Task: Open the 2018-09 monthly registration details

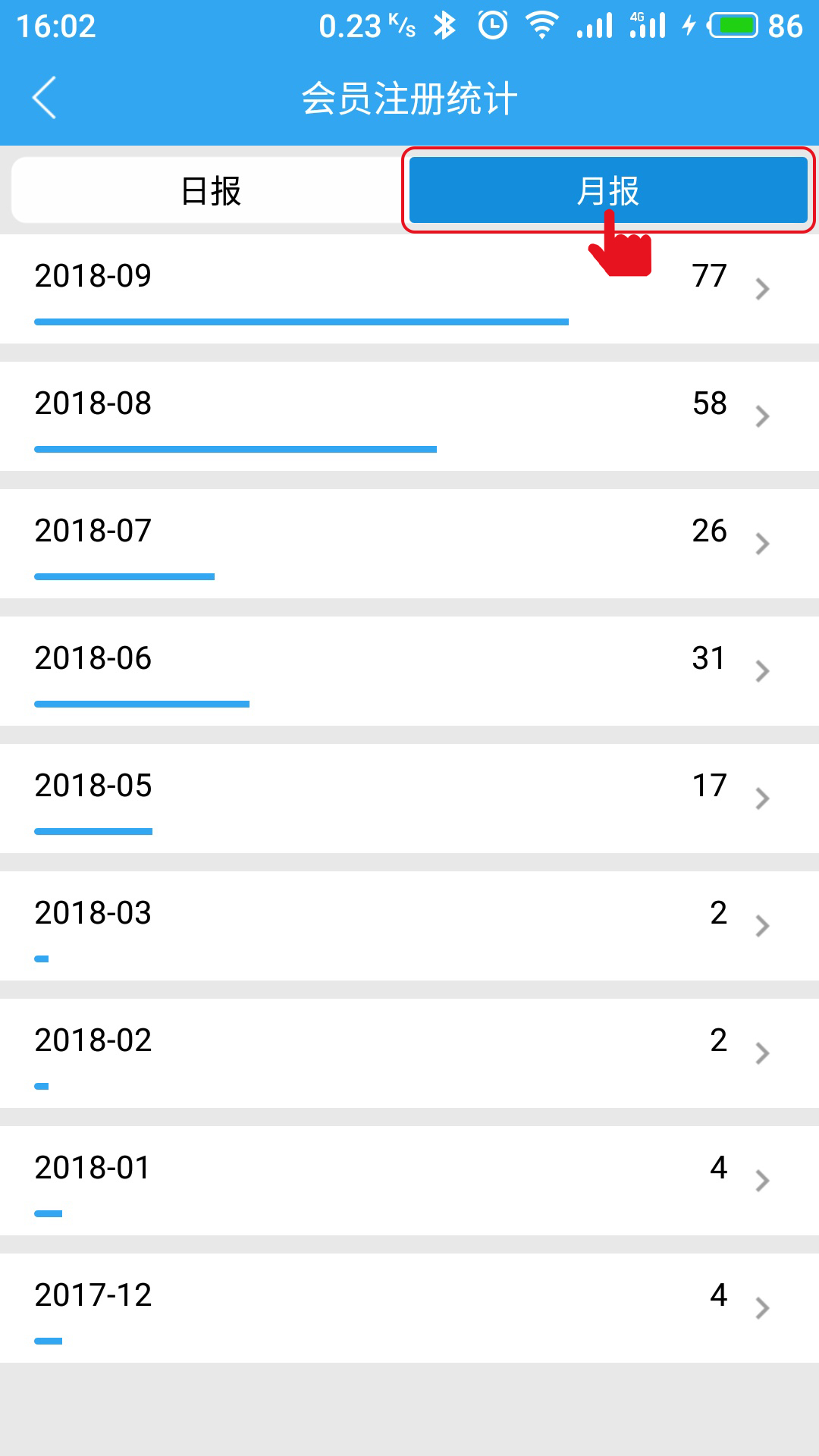Action: (x=409, y=289)
